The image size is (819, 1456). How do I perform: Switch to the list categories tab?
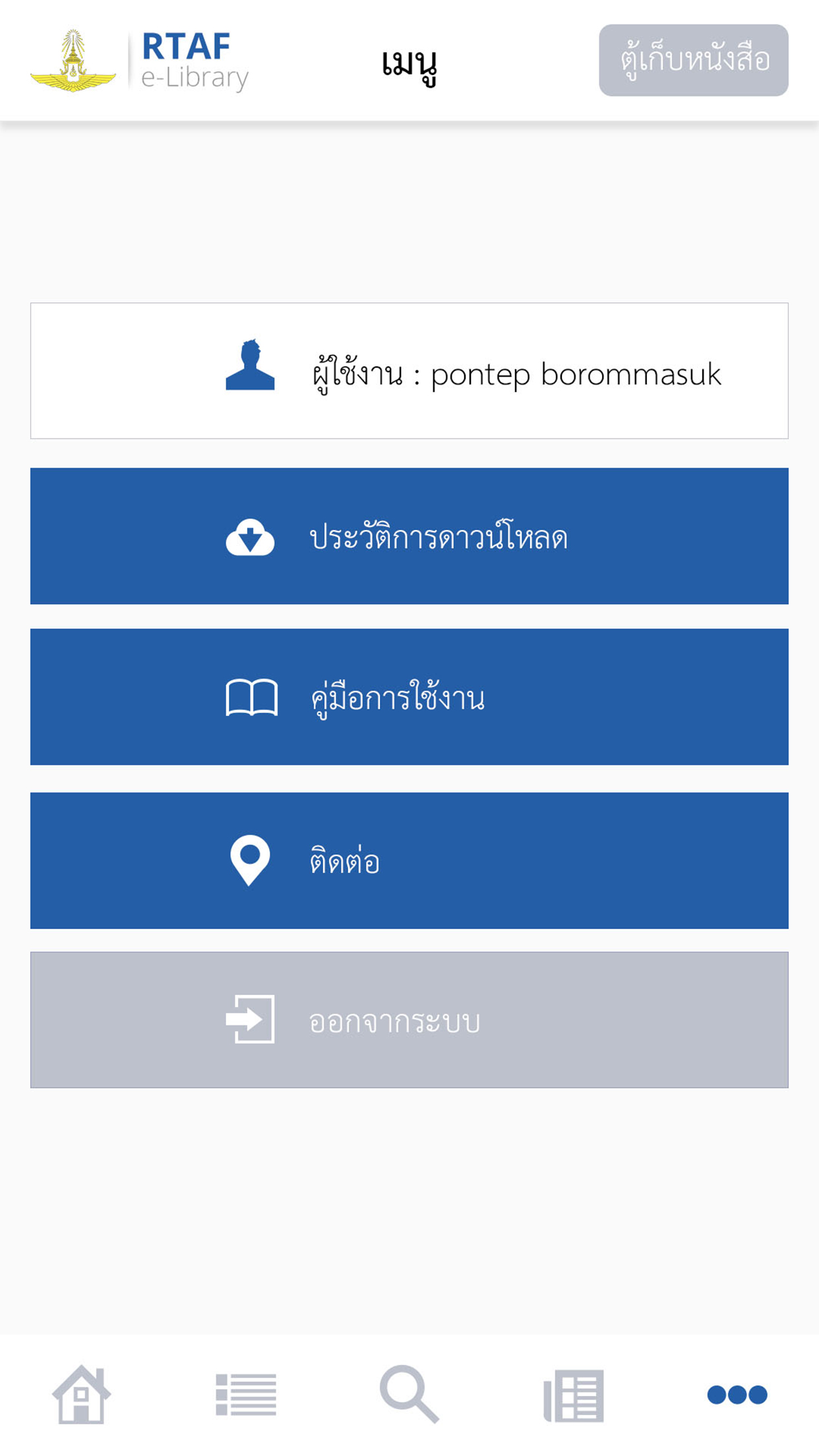click(x=246, y=1395)
